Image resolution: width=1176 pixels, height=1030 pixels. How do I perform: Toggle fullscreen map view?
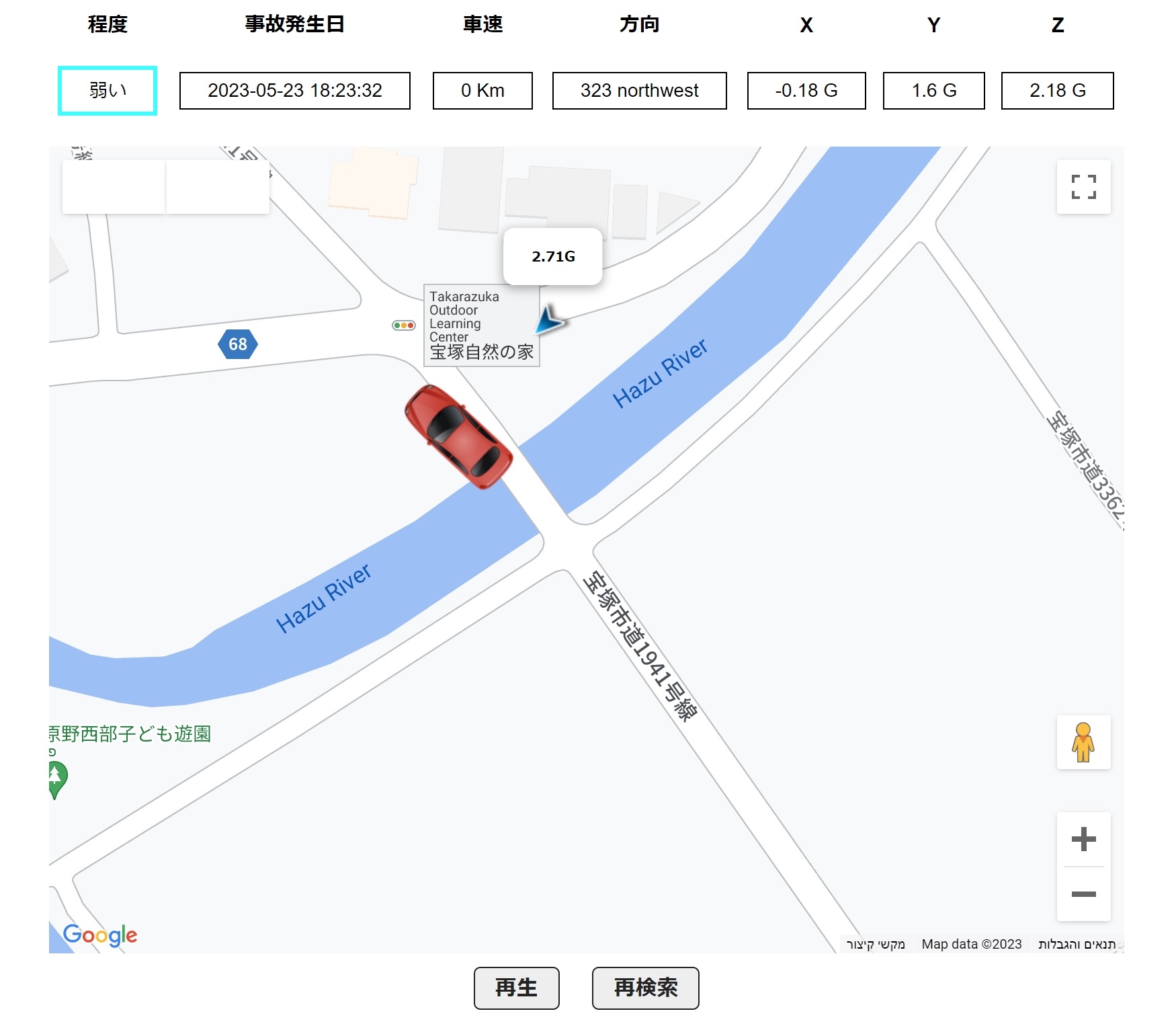pos(1083,187)
